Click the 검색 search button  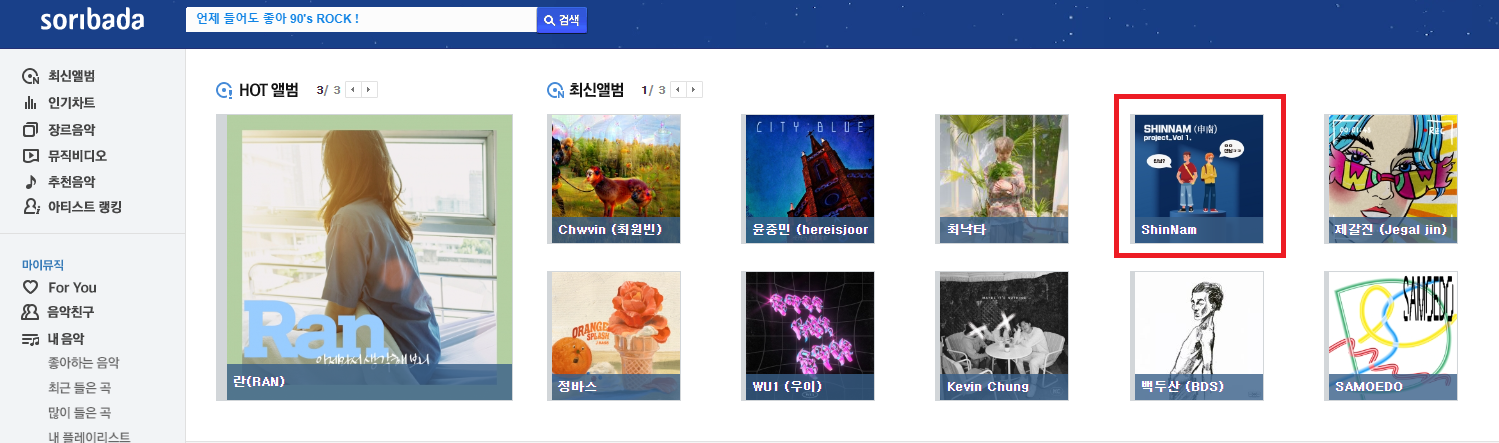(562, 20)
